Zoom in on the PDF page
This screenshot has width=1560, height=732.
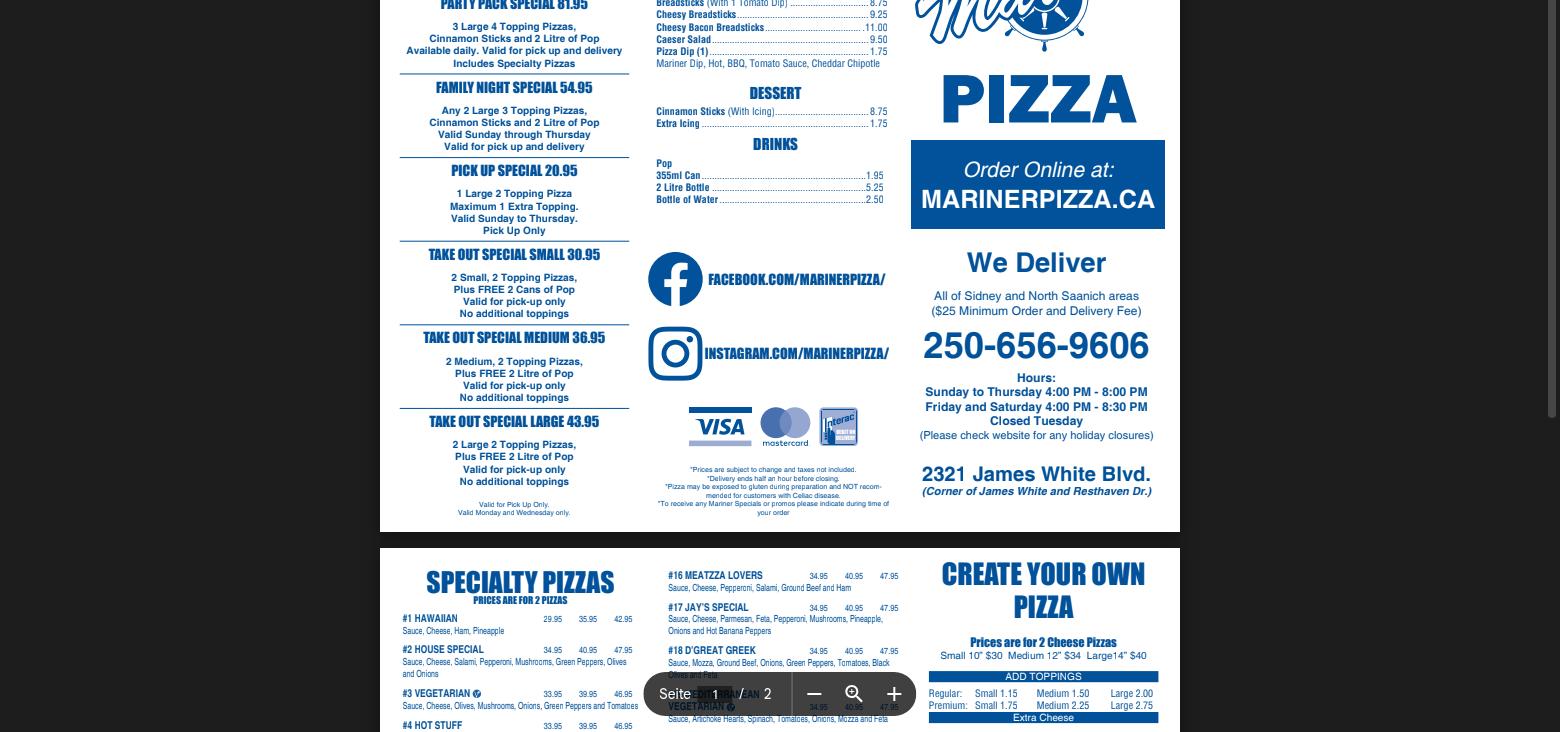point(894,694)
